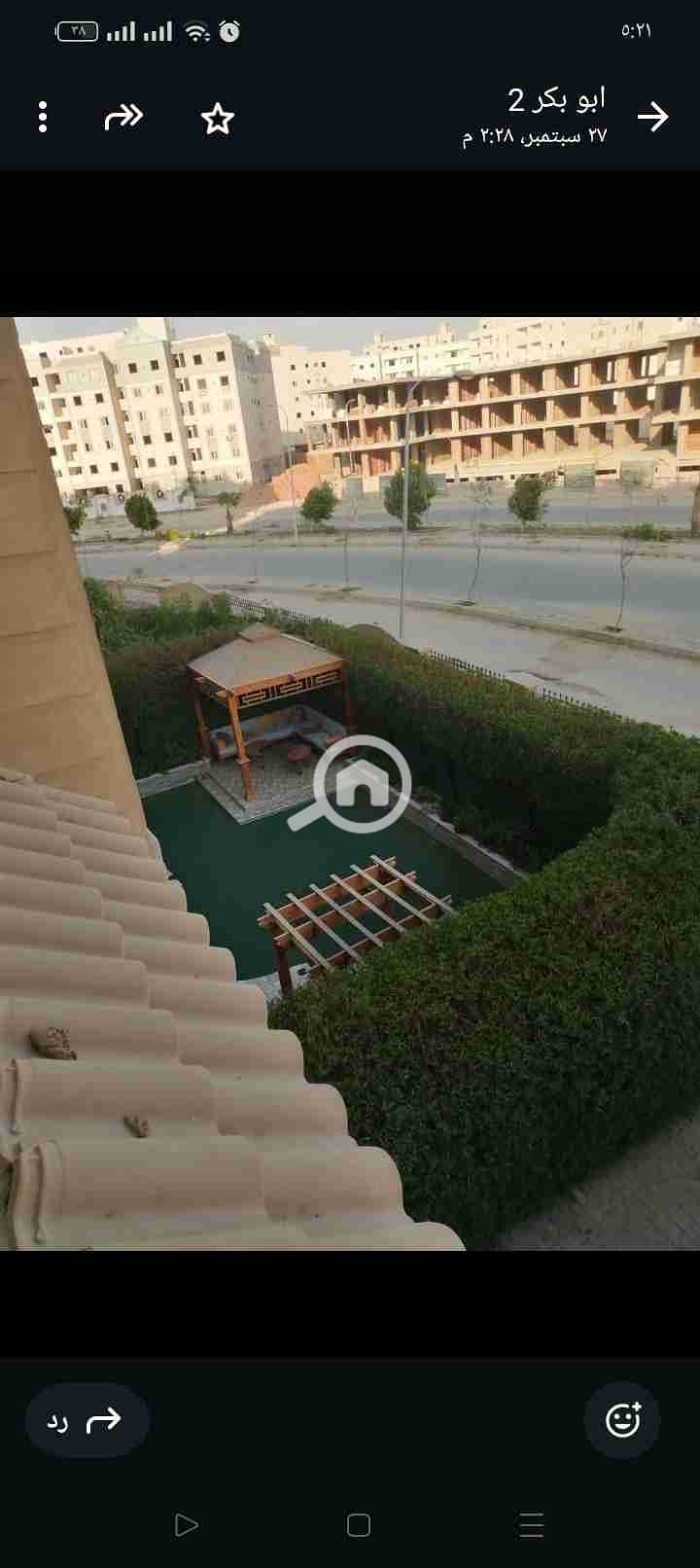Tap the system home button

click(359, 1525)
